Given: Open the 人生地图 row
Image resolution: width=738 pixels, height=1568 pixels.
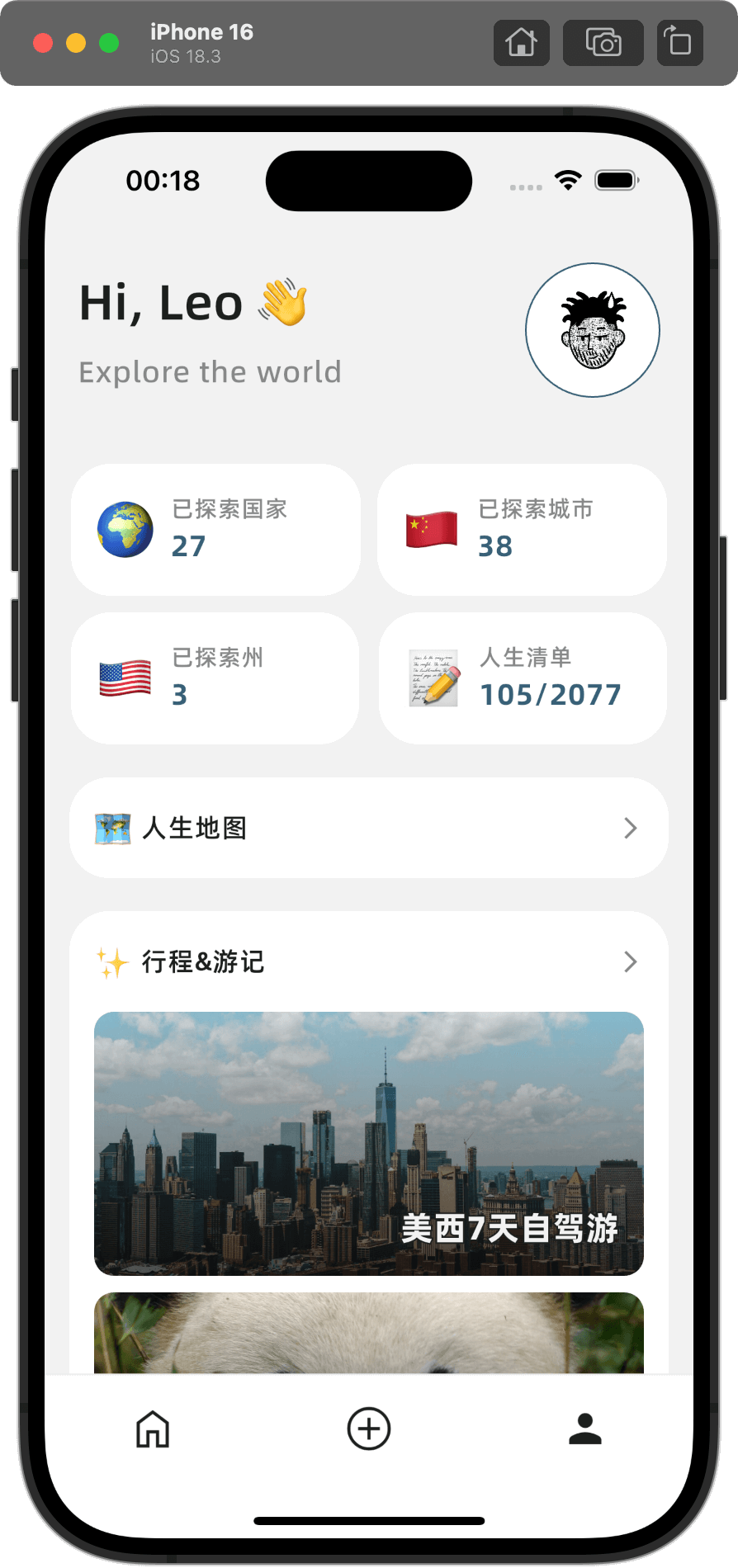Looking at the screenshot, I should (368, 828).
